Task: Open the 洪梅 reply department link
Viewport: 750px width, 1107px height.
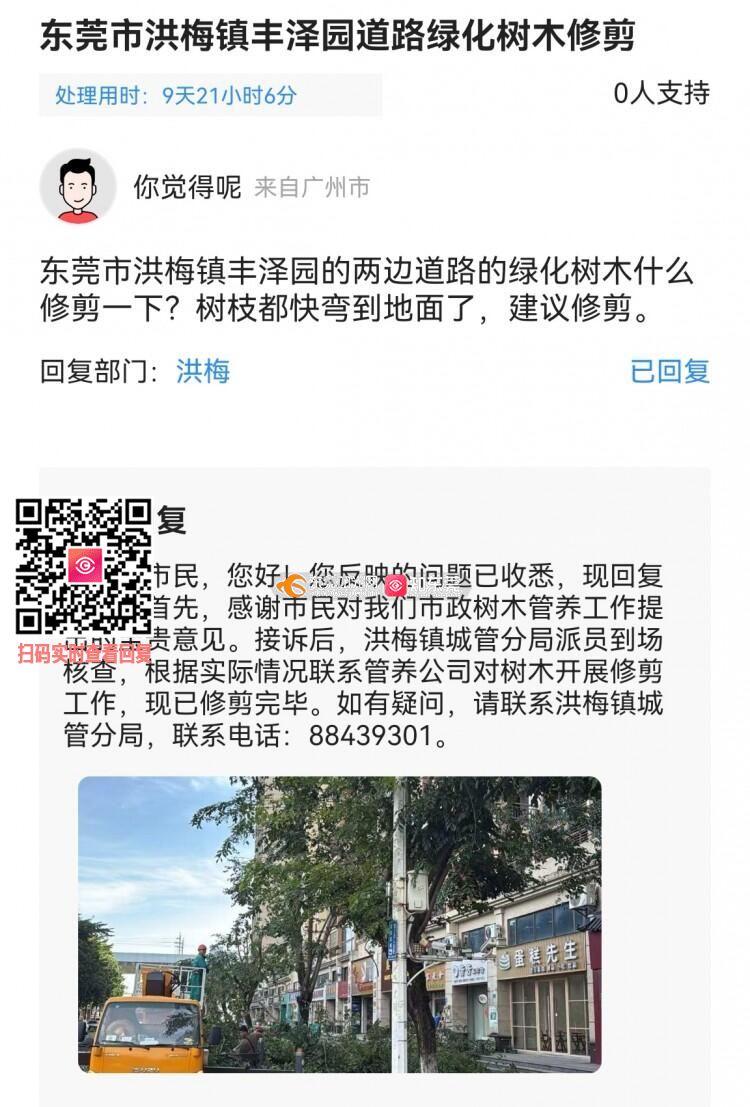Action: [203, 372]
